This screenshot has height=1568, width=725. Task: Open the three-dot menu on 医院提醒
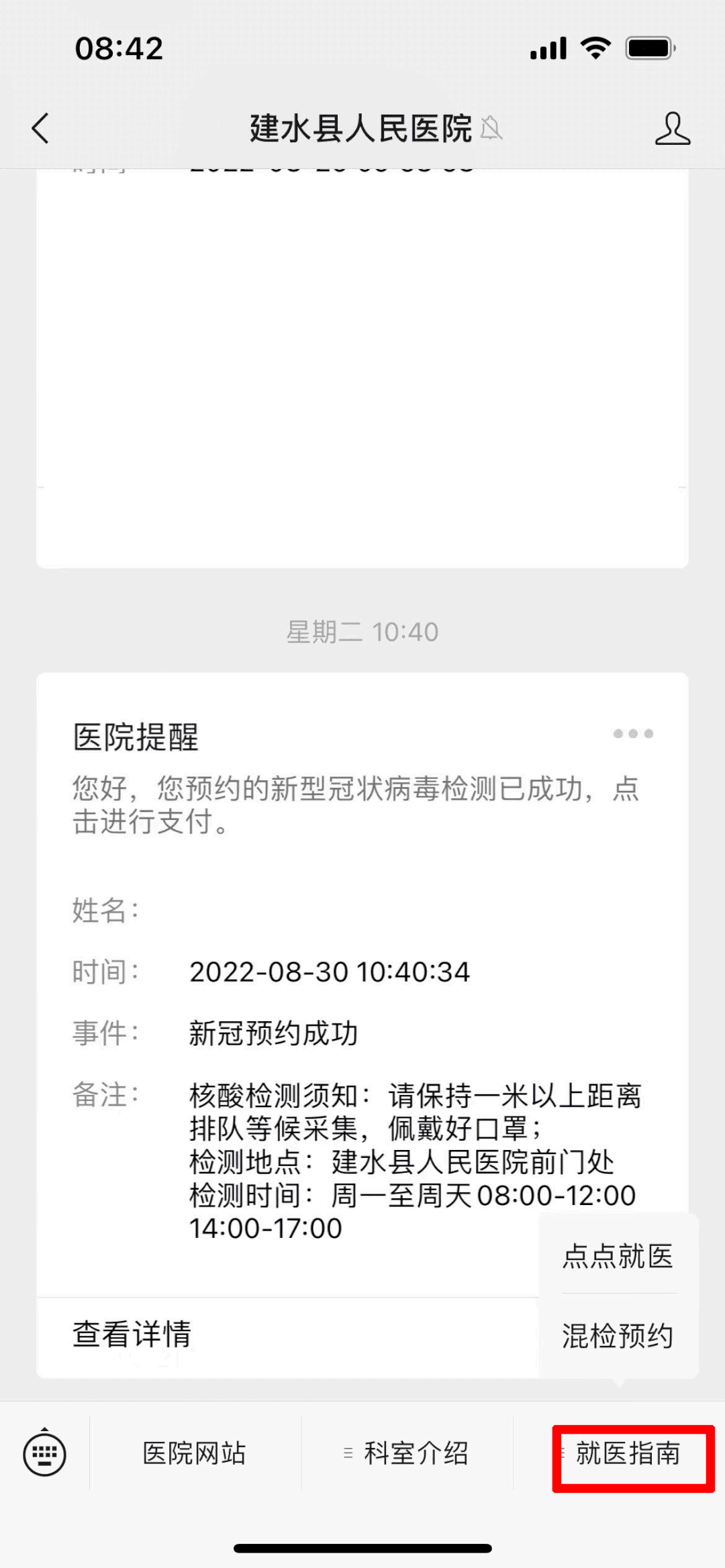(633, 733)
